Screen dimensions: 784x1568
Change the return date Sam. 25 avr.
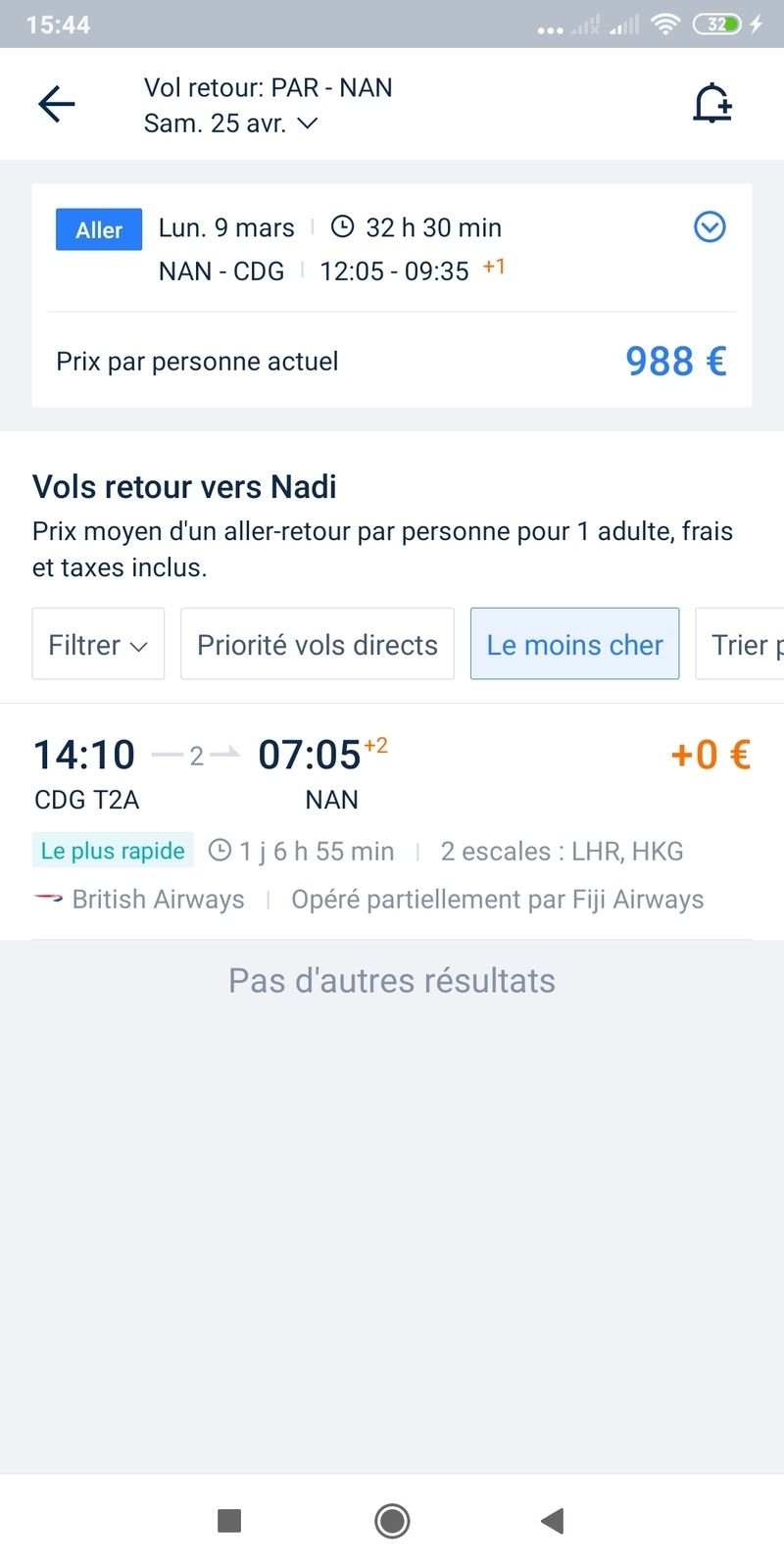[x=231, y=123]
